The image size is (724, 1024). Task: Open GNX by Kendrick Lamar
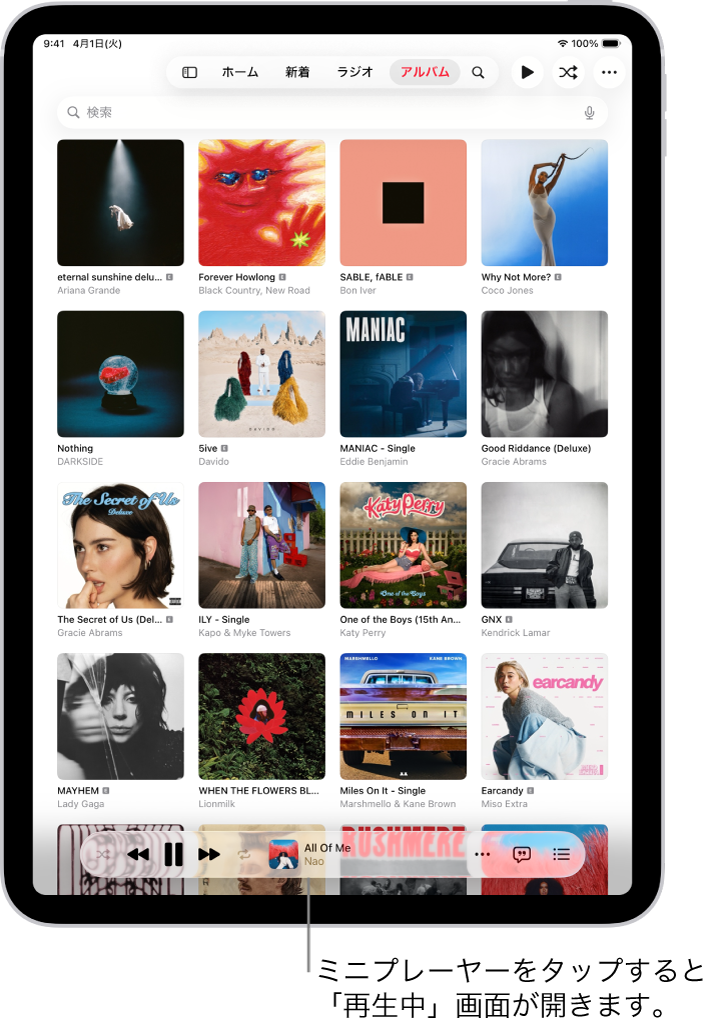544,545
